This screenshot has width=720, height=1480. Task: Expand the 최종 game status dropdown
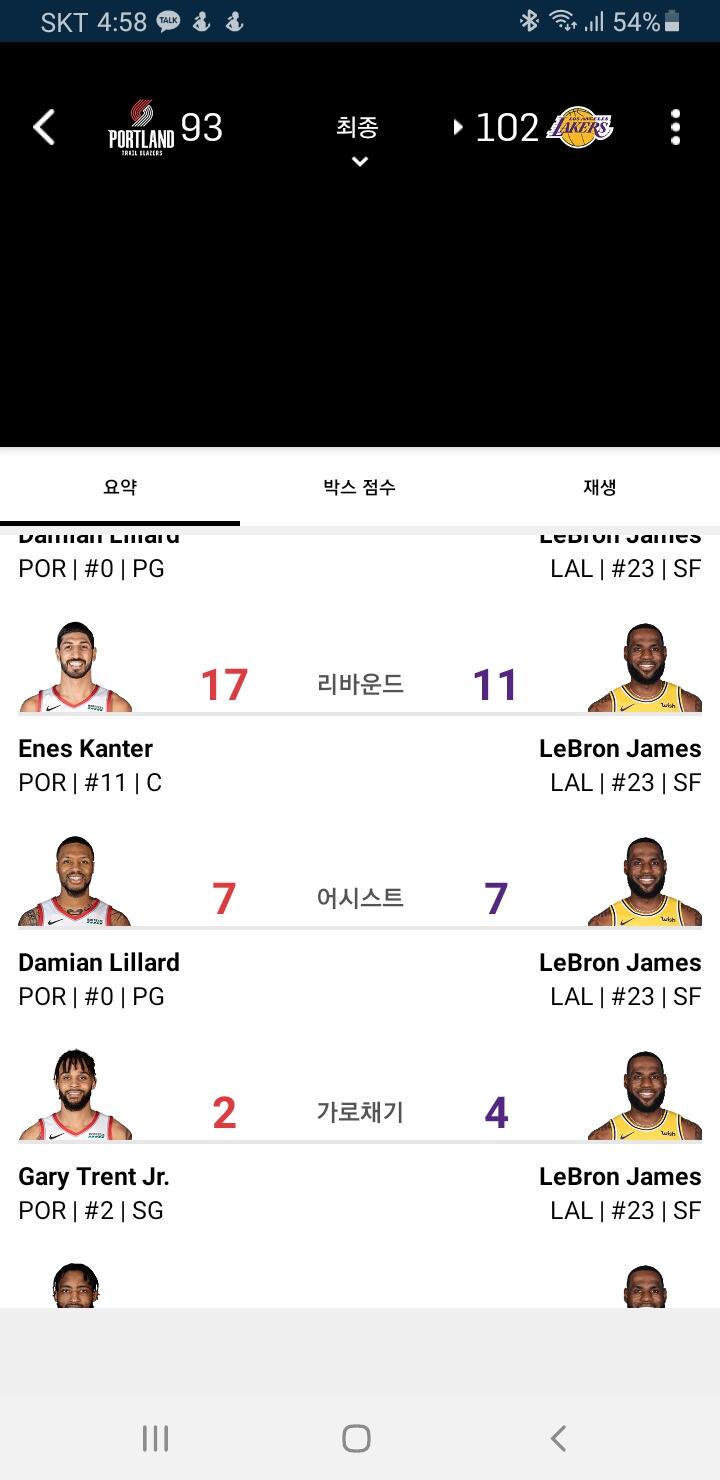pos(358,142)
